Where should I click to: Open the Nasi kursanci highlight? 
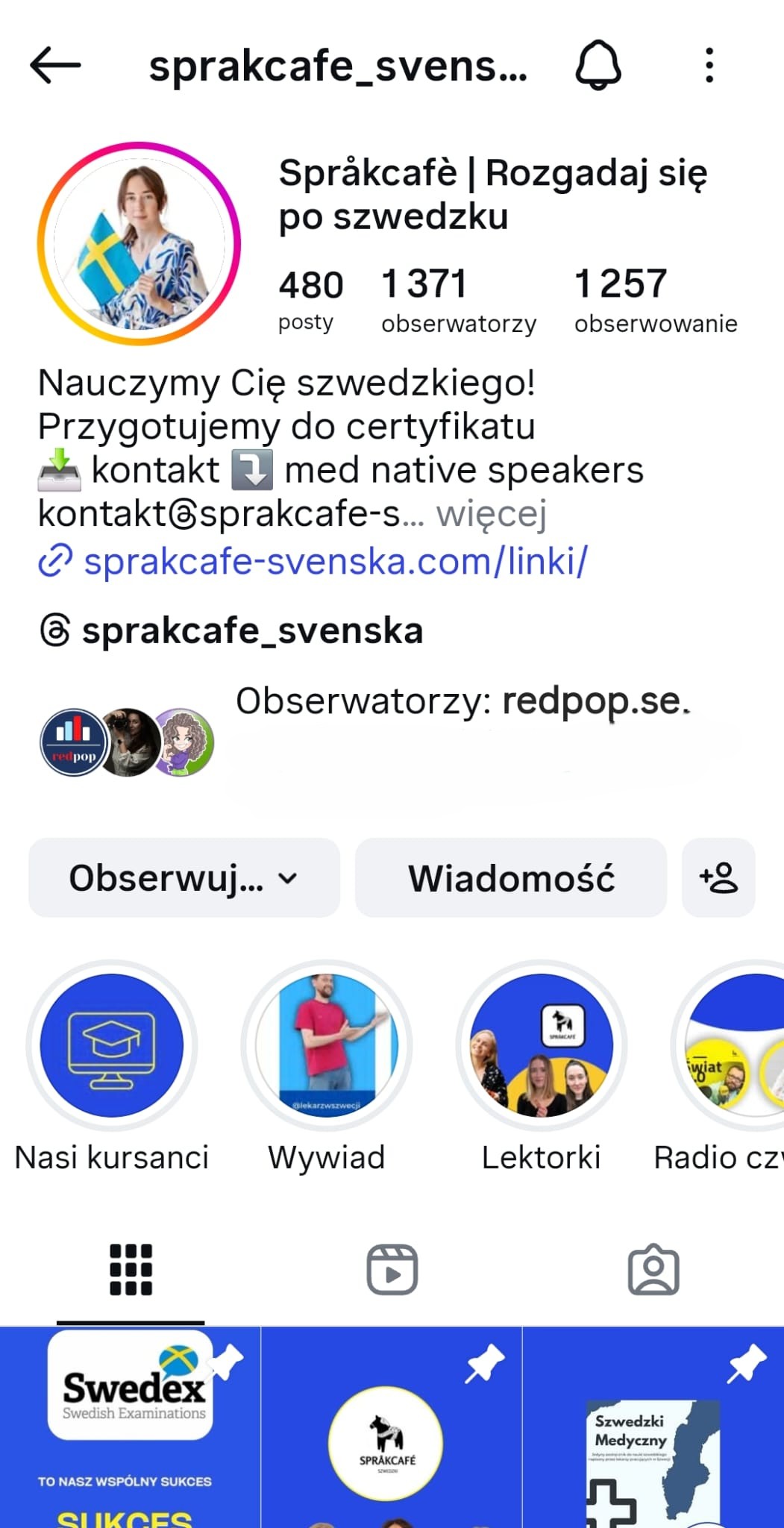[112, 1046]
